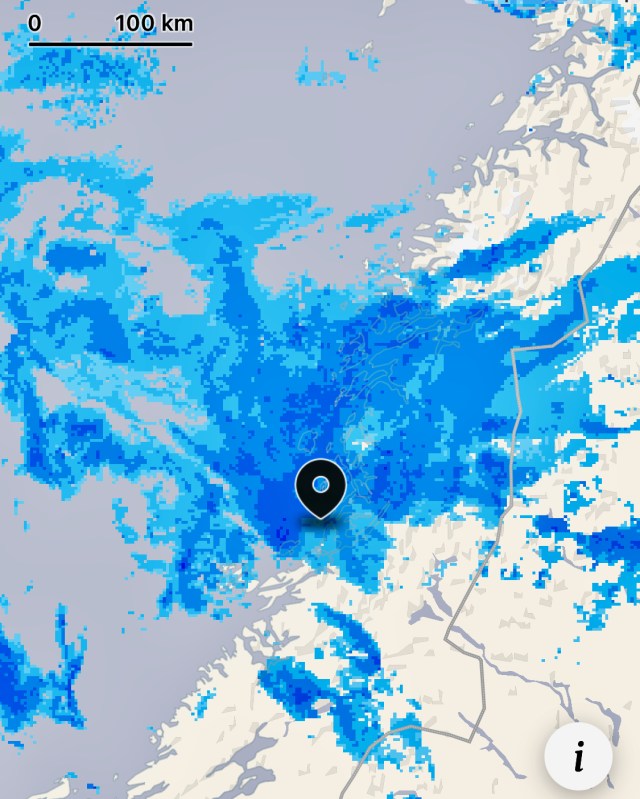Open the map info button
Viewport: 640px width, 799px height.
click(578, 757)
